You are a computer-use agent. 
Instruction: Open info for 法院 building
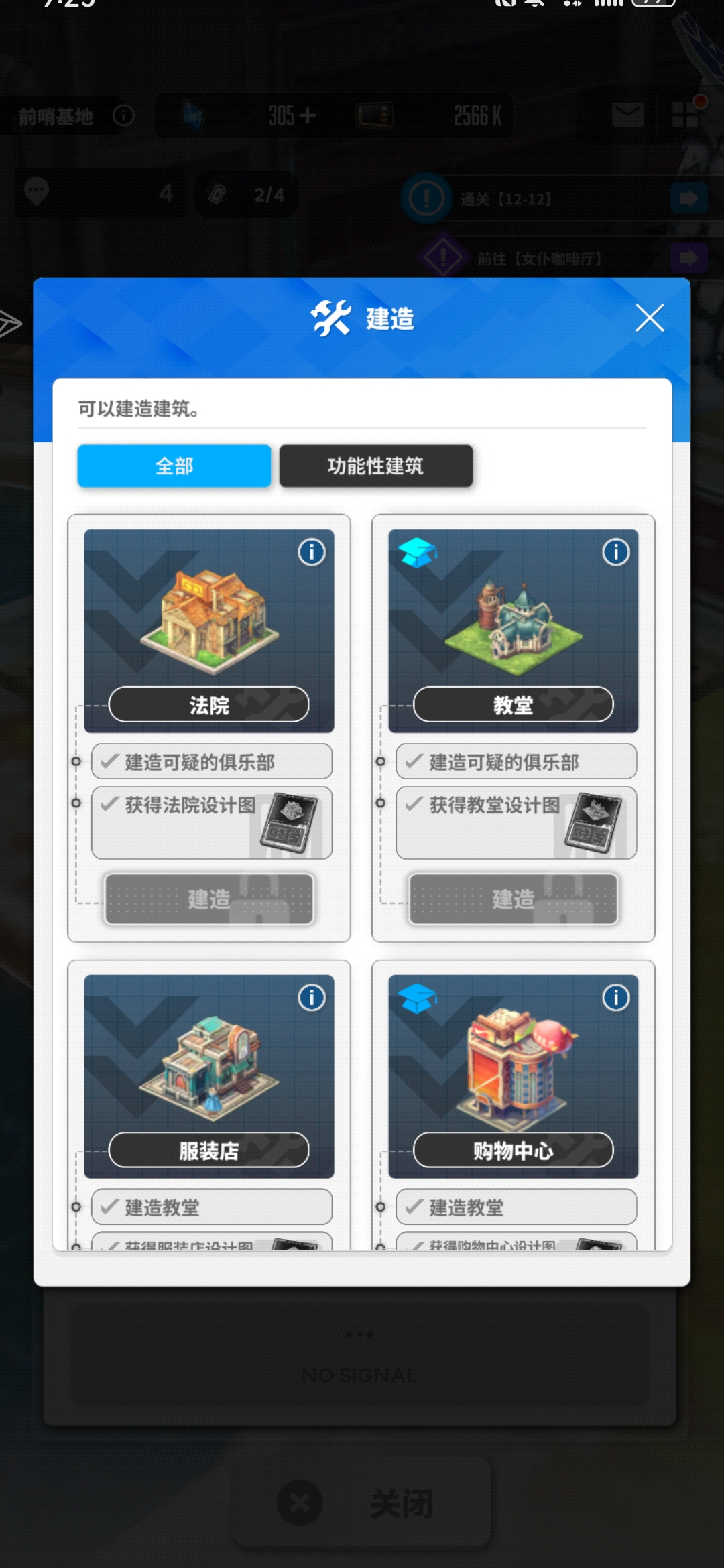pos(312,552)
